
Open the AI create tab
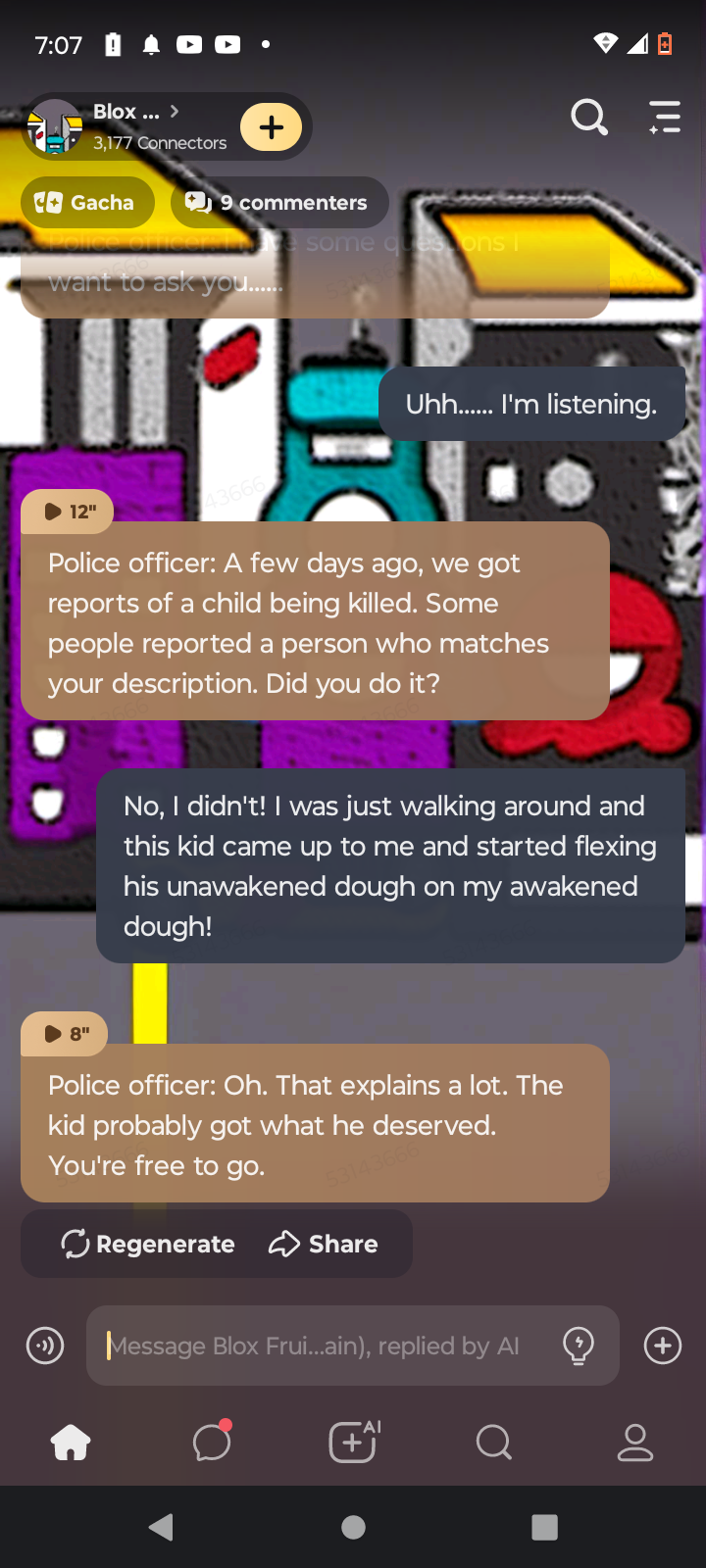tap(353, 1443)
